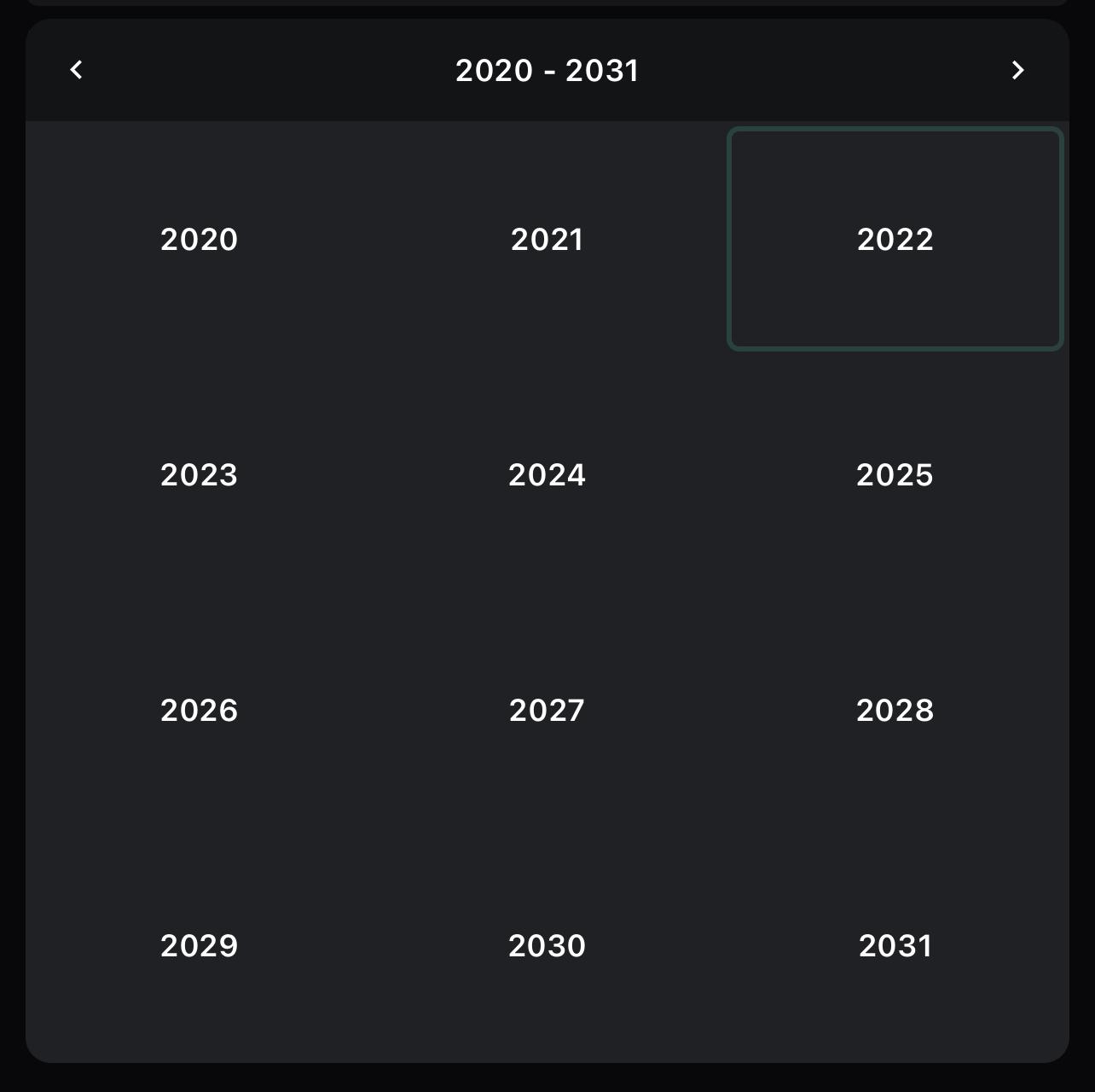Tap the 2020 - 2031 range header
The image size is (1095, 1092).
pos(547,70)
